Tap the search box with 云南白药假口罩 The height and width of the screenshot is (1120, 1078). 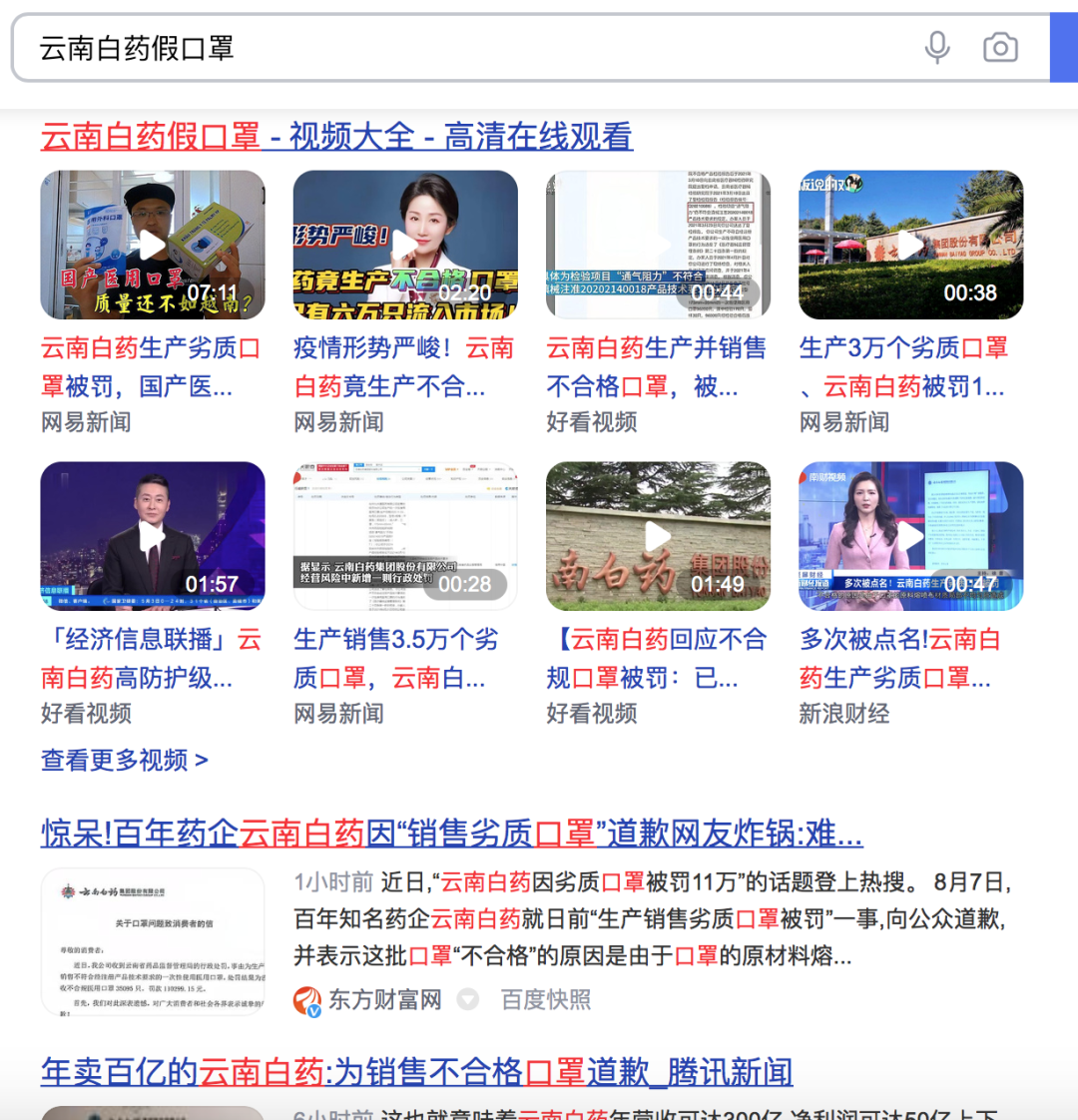point(469,48)
